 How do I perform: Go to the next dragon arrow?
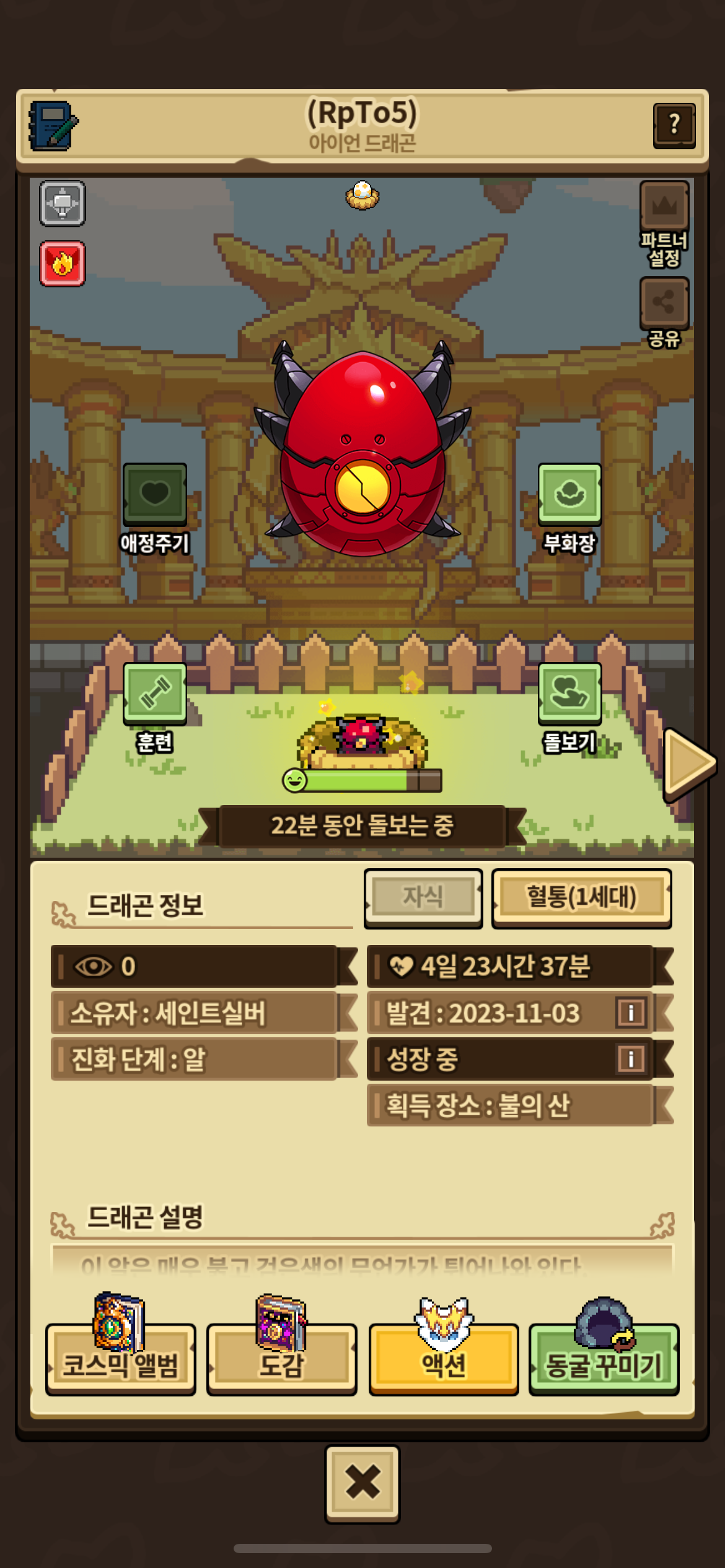coord(688,764)
